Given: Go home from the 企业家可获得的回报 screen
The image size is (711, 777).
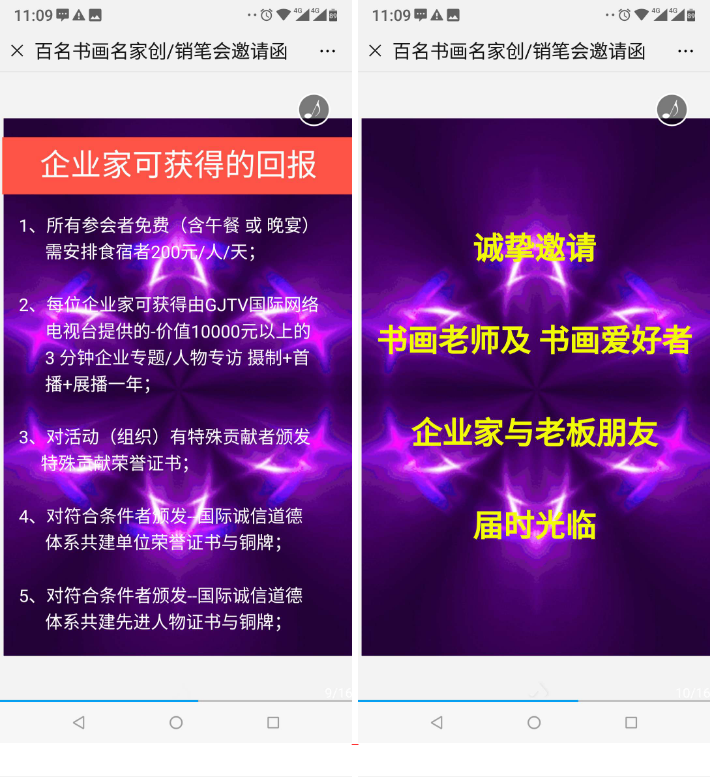Looking at the screenshot, I should (x=176, y=722).
